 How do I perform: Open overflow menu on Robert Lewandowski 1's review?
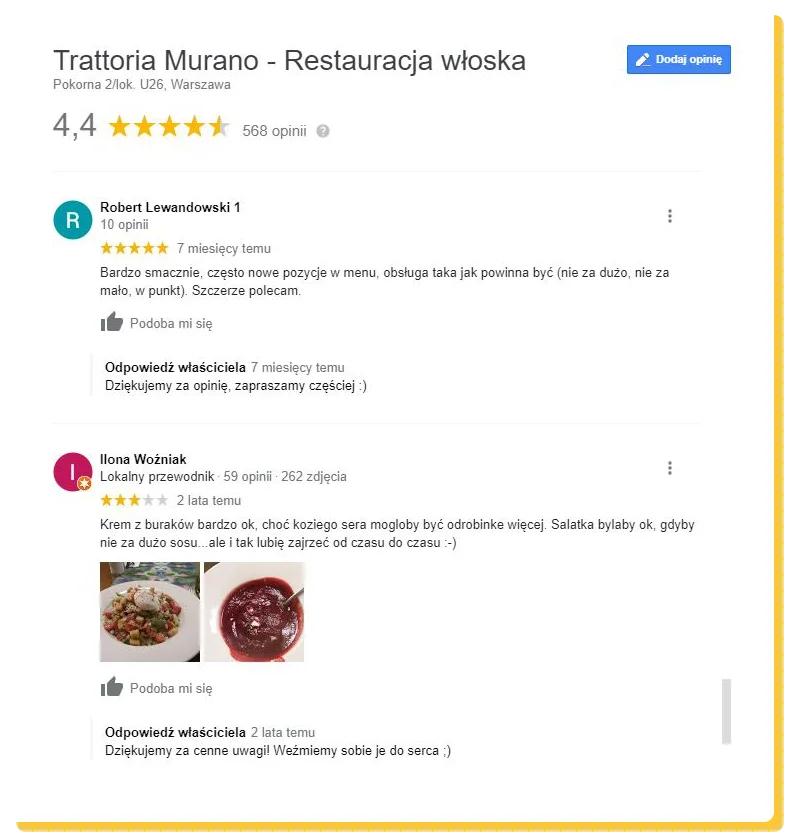pos(669,216)
